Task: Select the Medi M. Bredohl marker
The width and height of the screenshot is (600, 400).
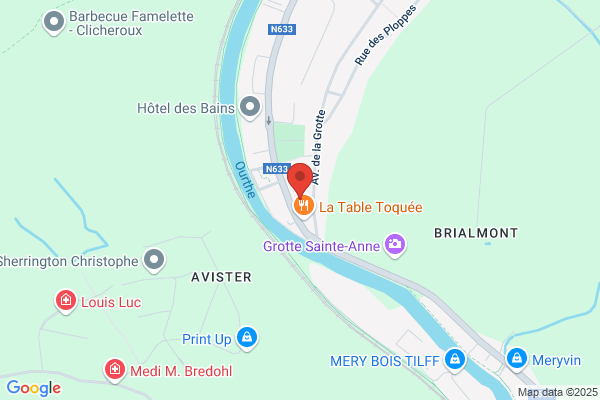Action: click(115, 371)
